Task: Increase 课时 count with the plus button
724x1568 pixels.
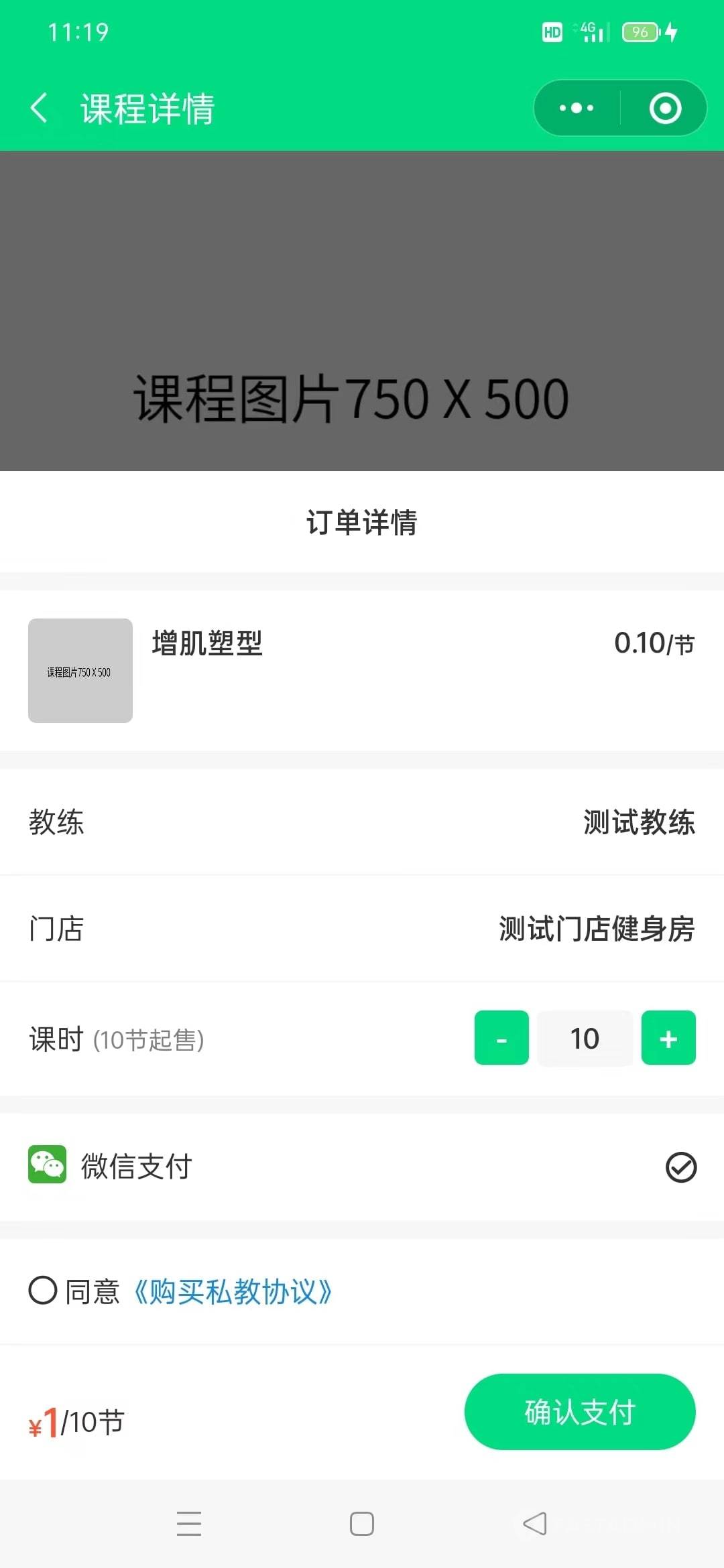Action: pyautogui.click(x=668, y=1038)
